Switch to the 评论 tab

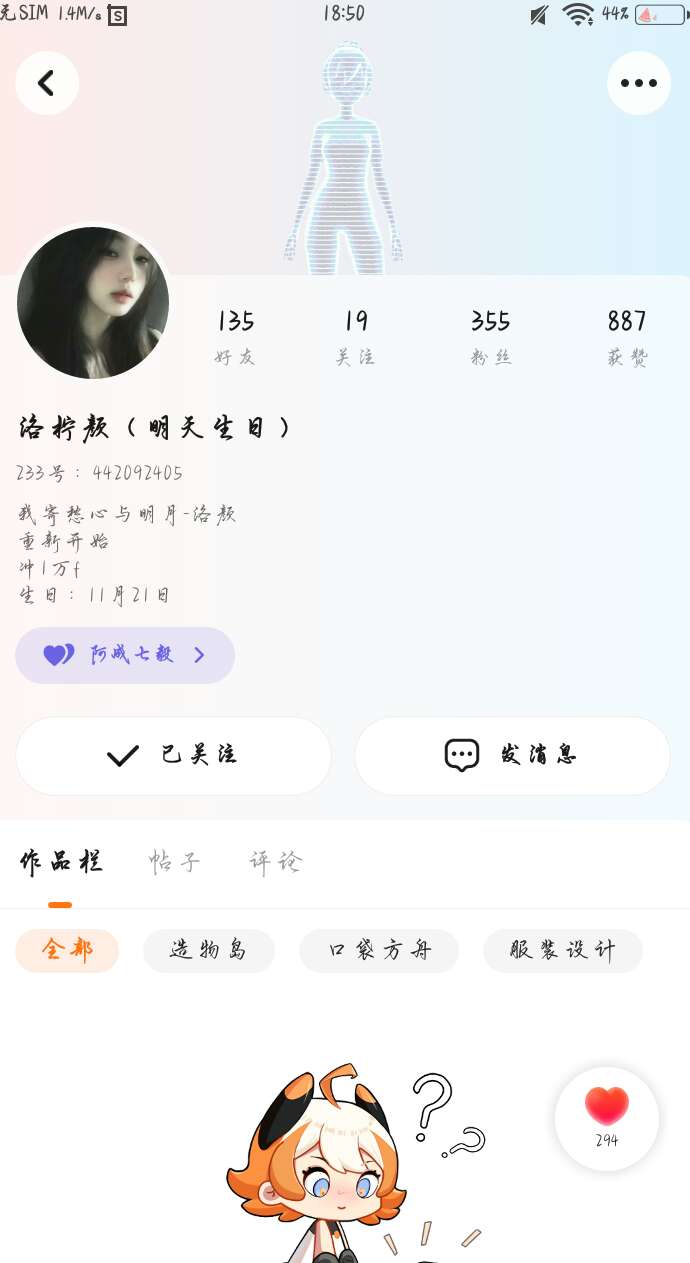coord(275,862)
